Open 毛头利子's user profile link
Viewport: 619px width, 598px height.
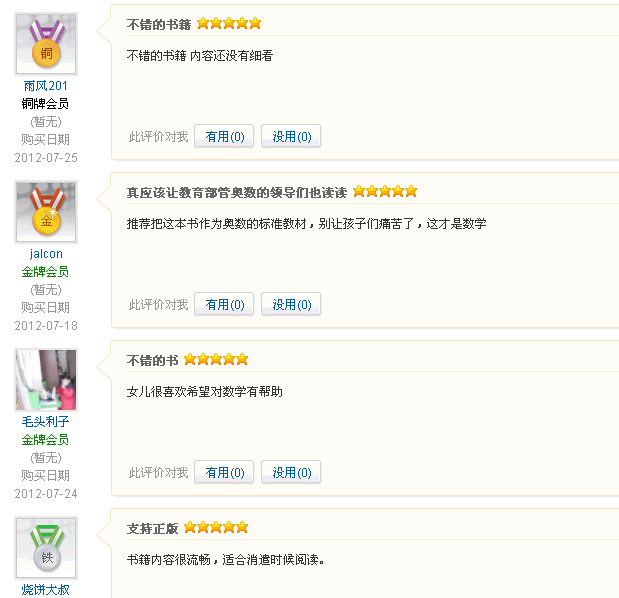46,422
